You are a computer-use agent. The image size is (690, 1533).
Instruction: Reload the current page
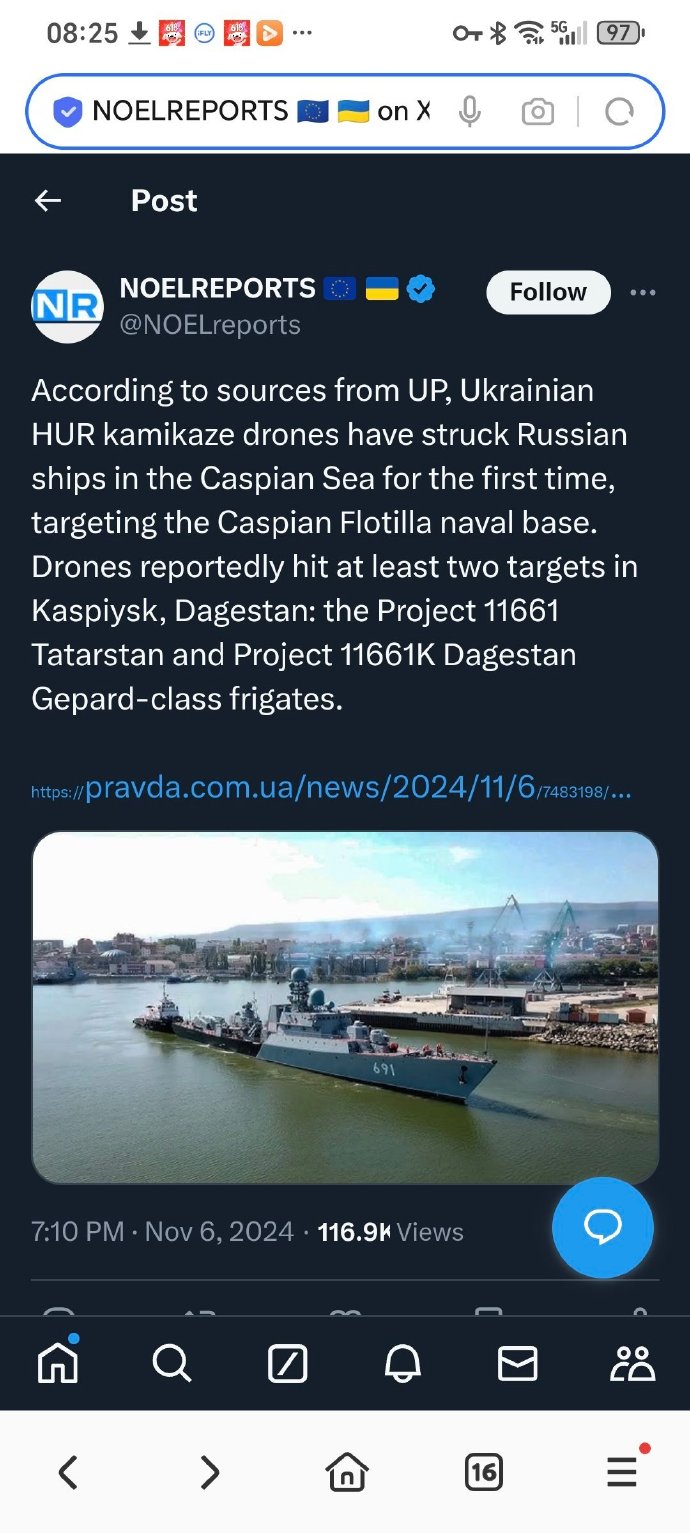[619, 112]
